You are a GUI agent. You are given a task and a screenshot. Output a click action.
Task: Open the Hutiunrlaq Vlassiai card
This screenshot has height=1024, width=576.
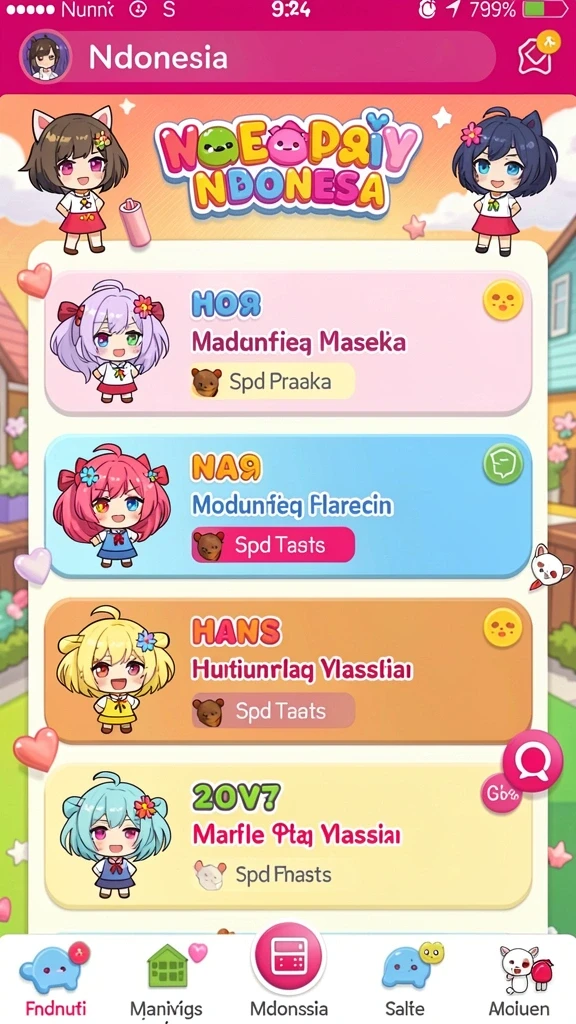(x=288, y=671)
